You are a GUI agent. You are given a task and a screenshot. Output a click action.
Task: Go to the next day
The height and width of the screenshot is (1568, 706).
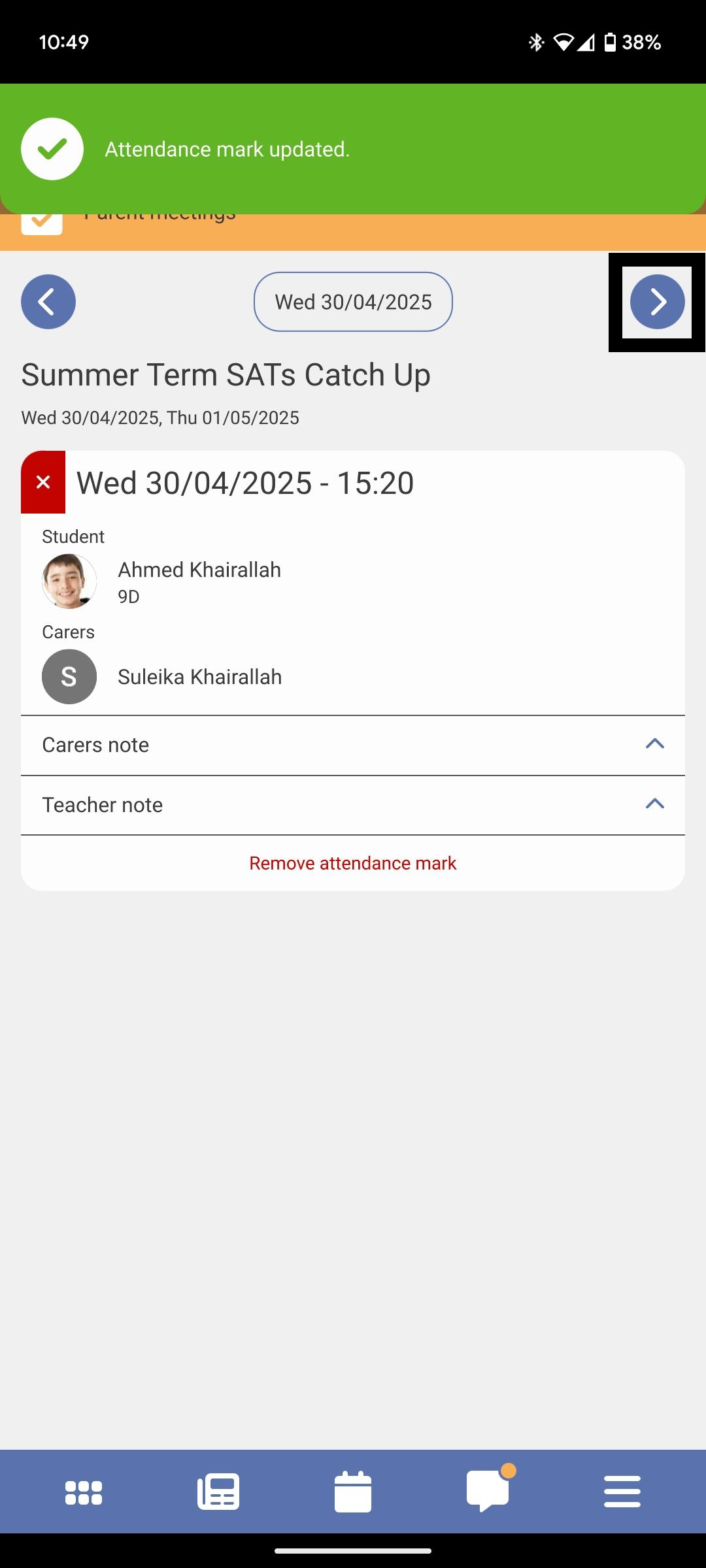tap(657, 302)
